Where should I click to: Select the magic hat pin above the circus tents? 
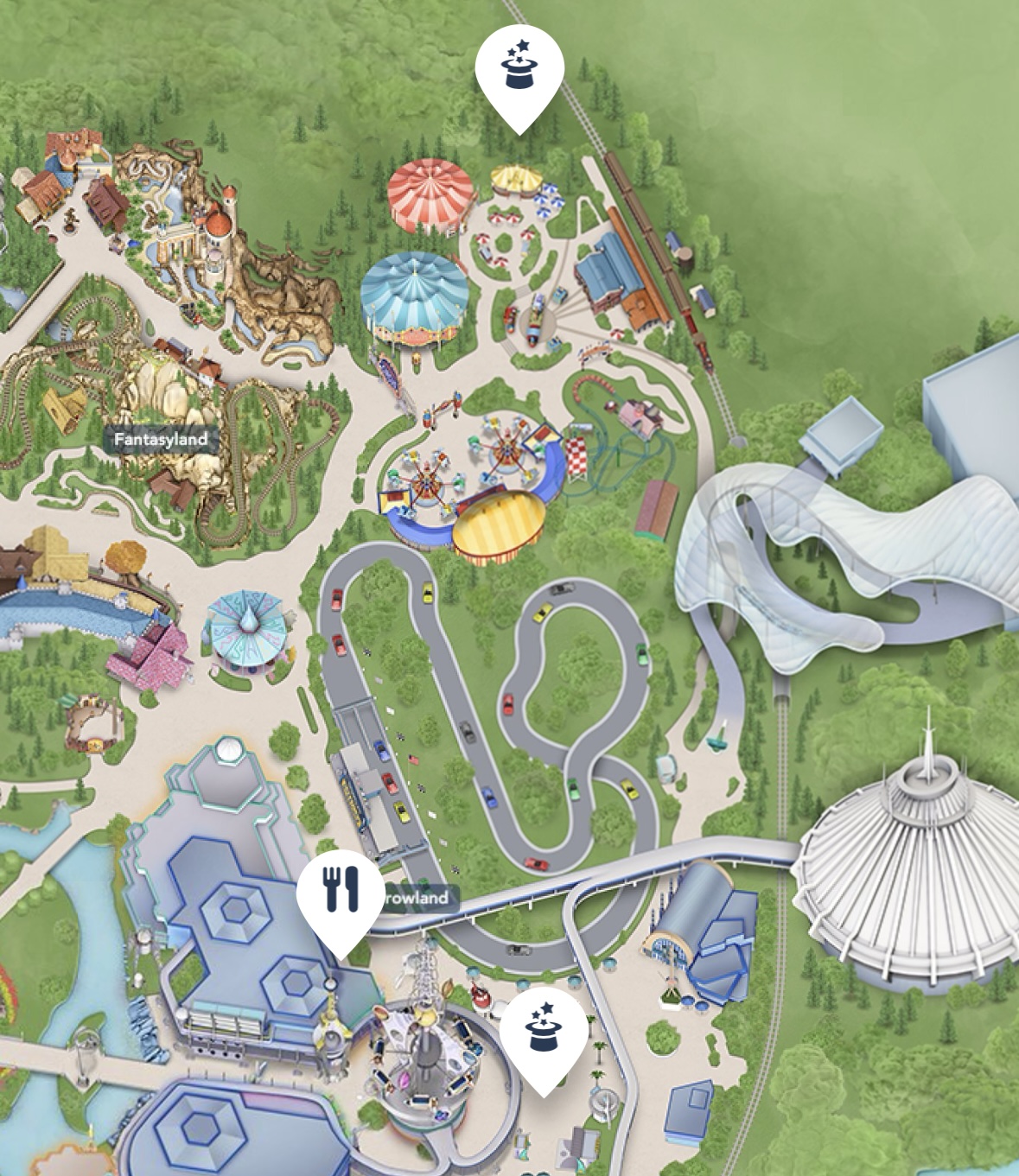[x=519, y=67]
